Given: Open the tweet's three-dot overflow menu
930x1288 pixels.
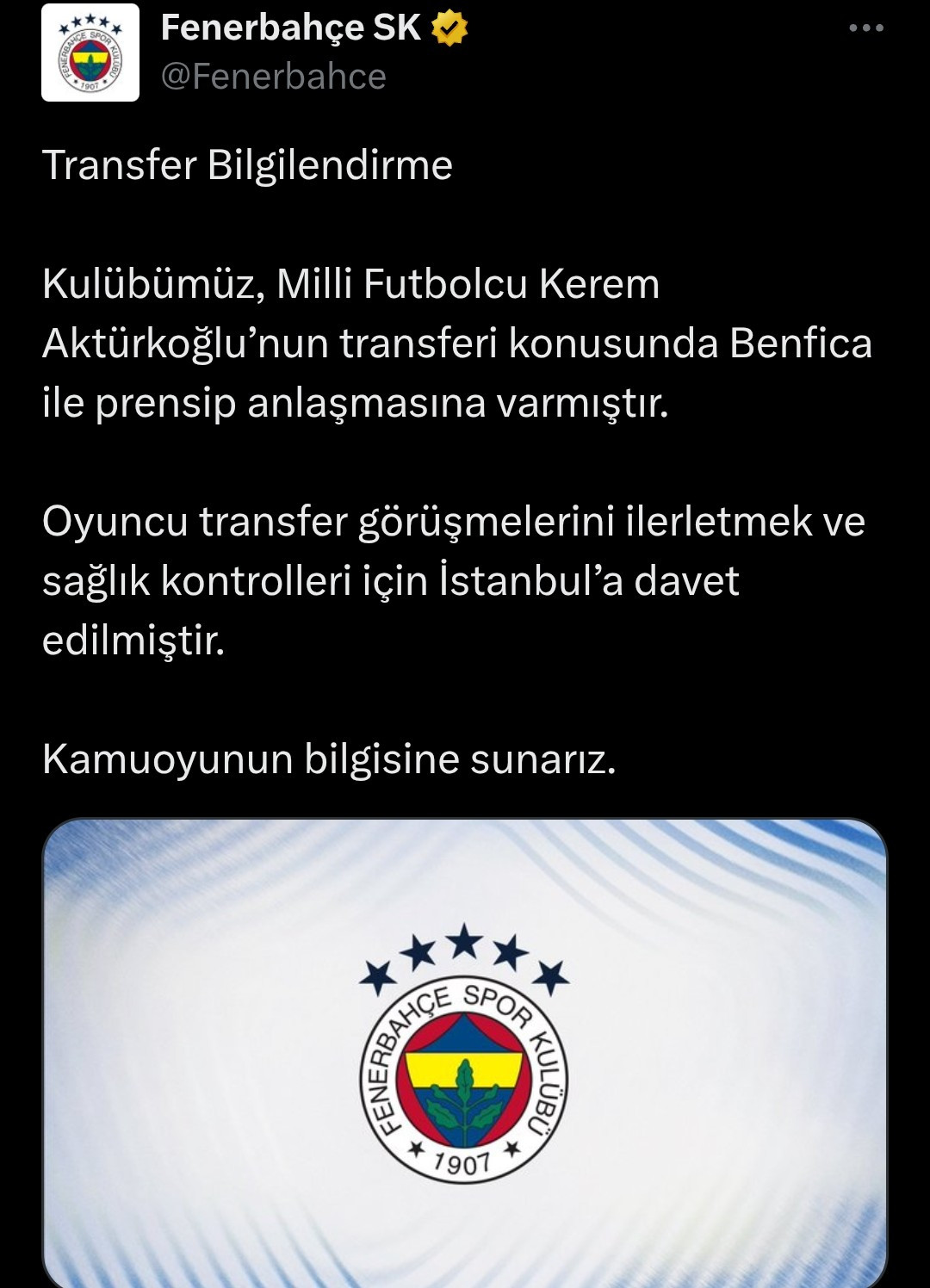Looking at the screenshot, I should point(865,28).
